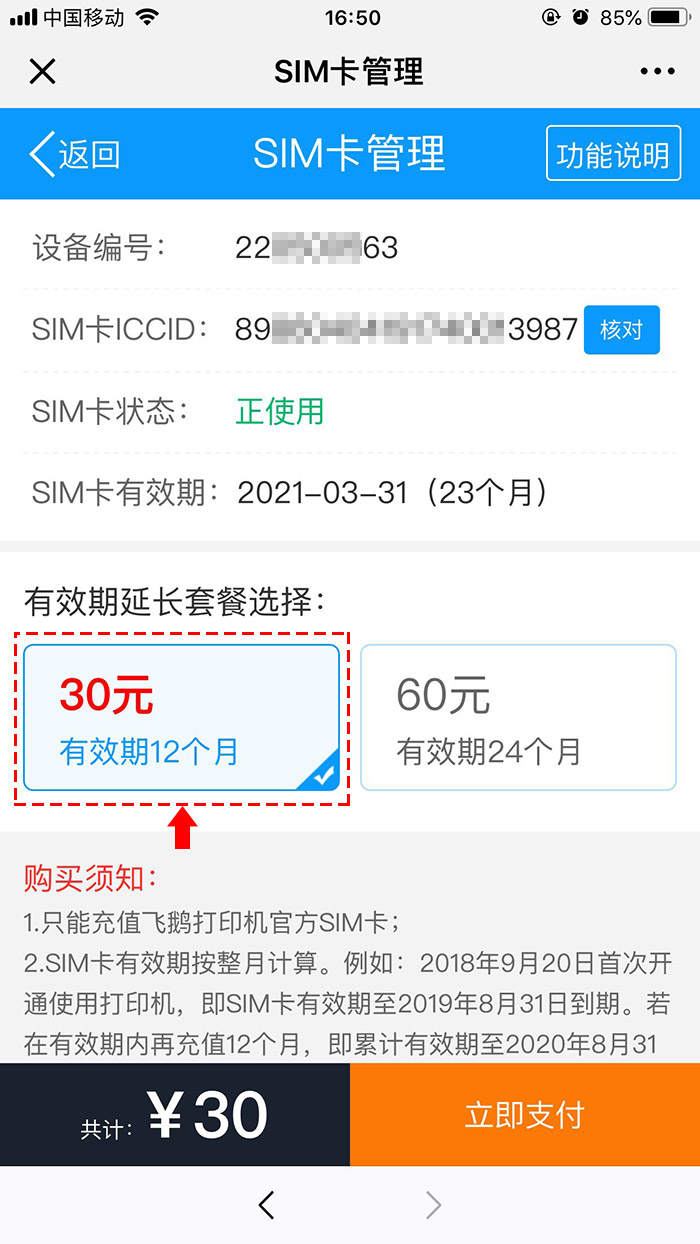Close the SIM卡管理 webview with the X
Screen dimensions: 700x1244
42,72
